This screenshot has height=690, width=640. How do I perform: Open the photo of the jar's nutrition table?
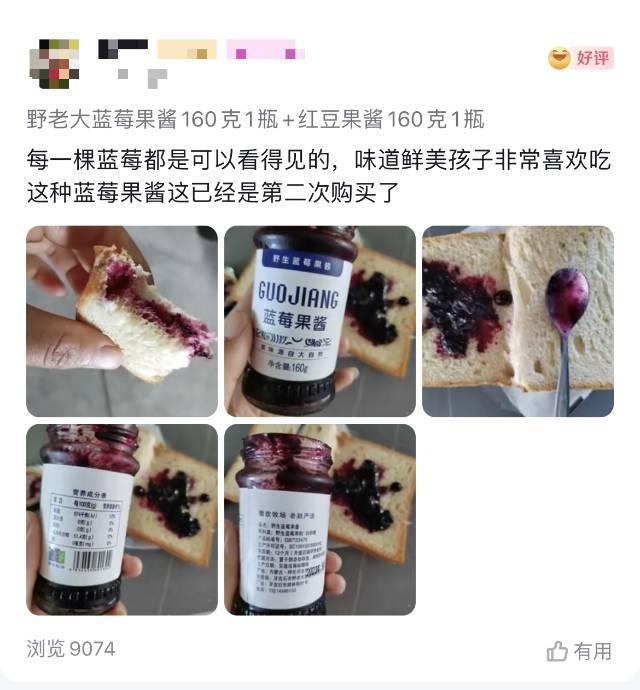tap(122, 519)
